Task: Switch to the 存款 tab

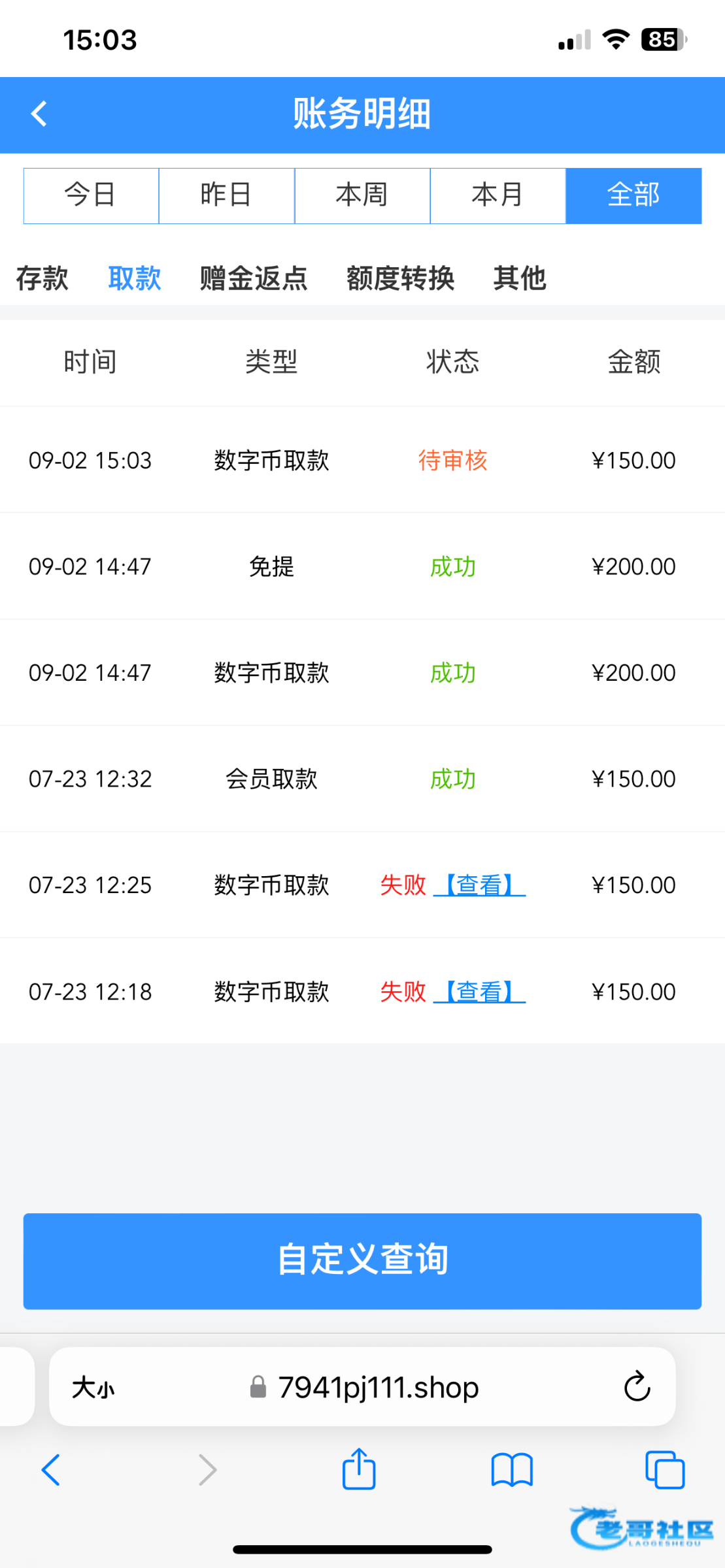Action: click(x=42, y=278)
